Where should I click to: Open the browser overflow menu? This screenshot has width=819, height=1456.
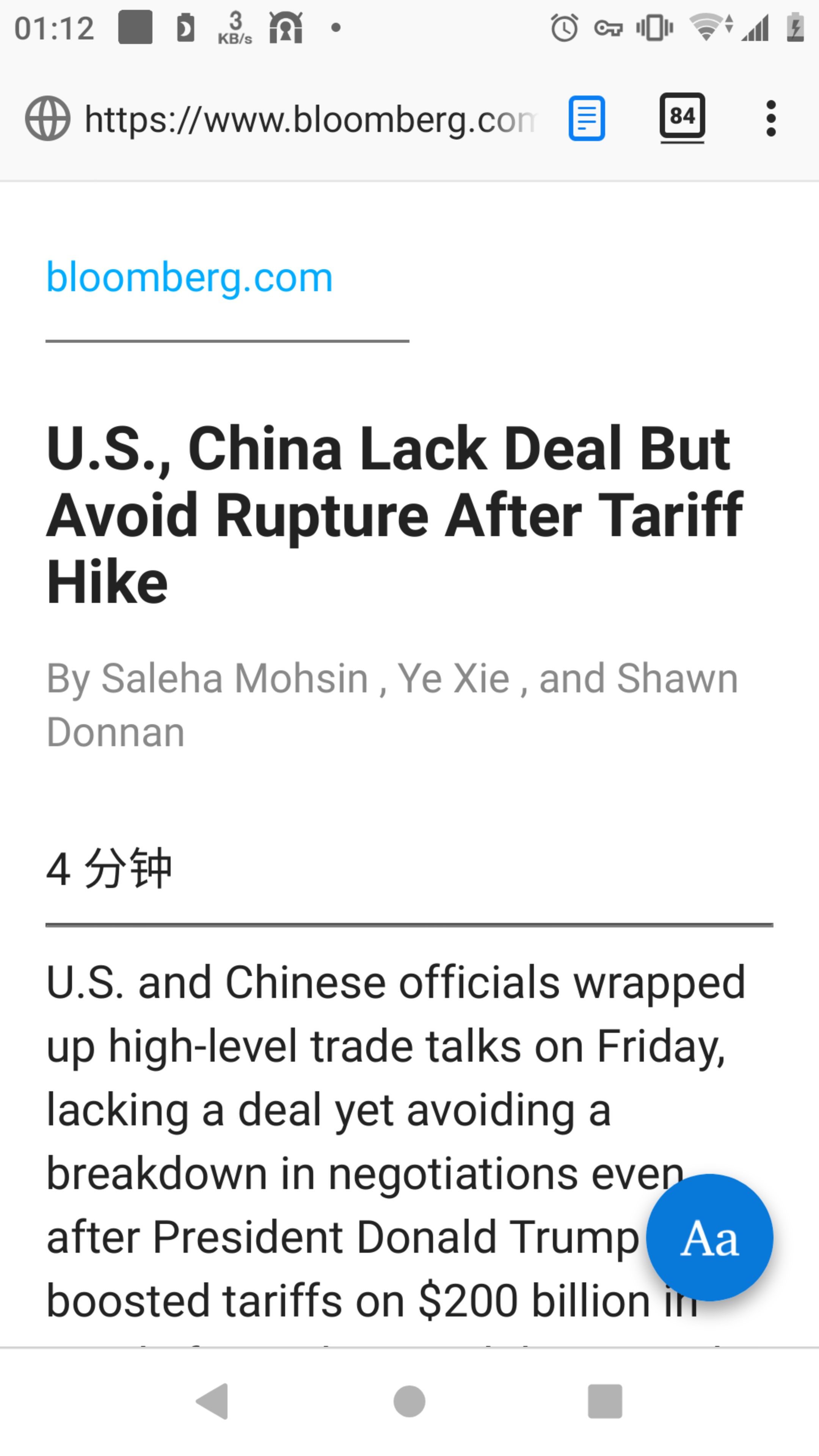(x=771, y=119)
